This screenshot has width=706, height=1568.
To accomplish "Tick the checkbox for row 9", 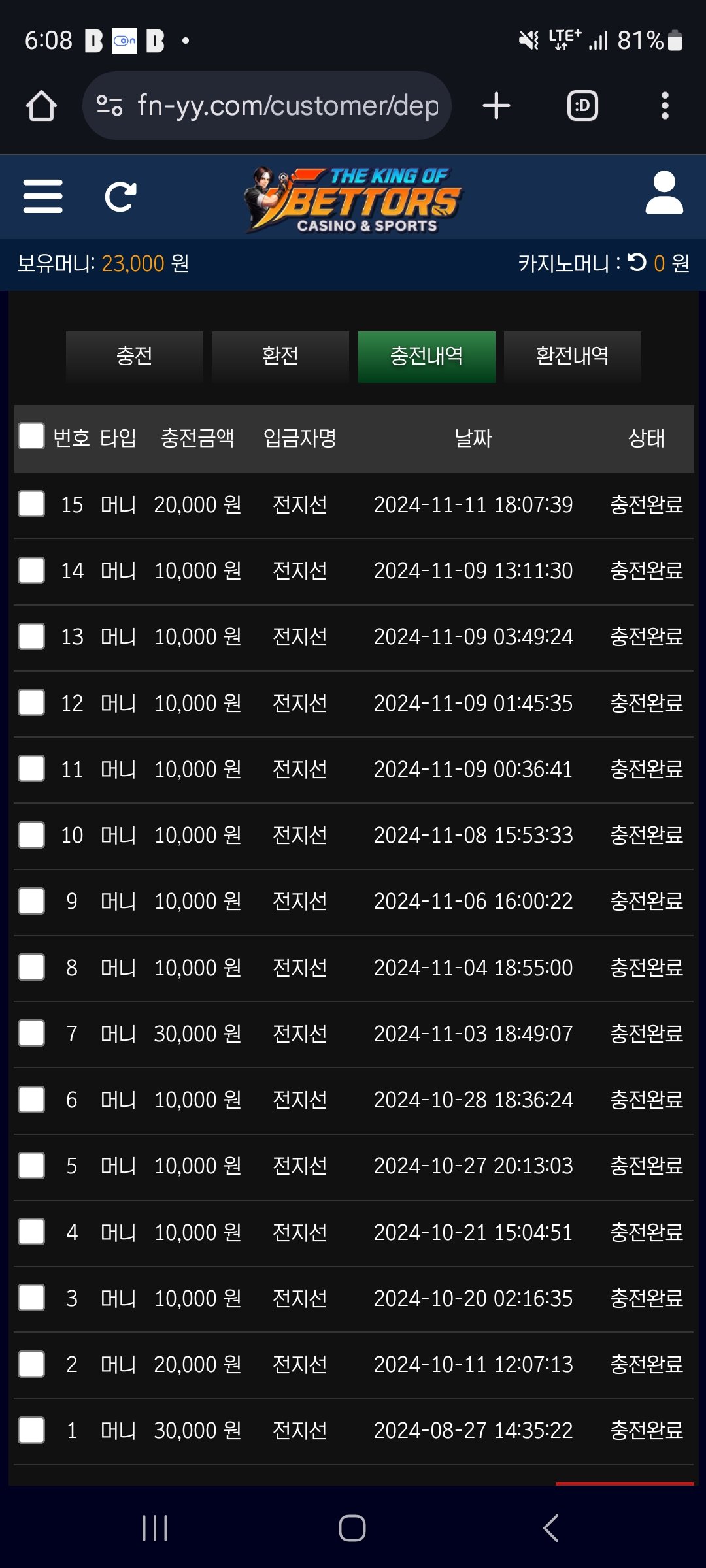I will (31, 902).
